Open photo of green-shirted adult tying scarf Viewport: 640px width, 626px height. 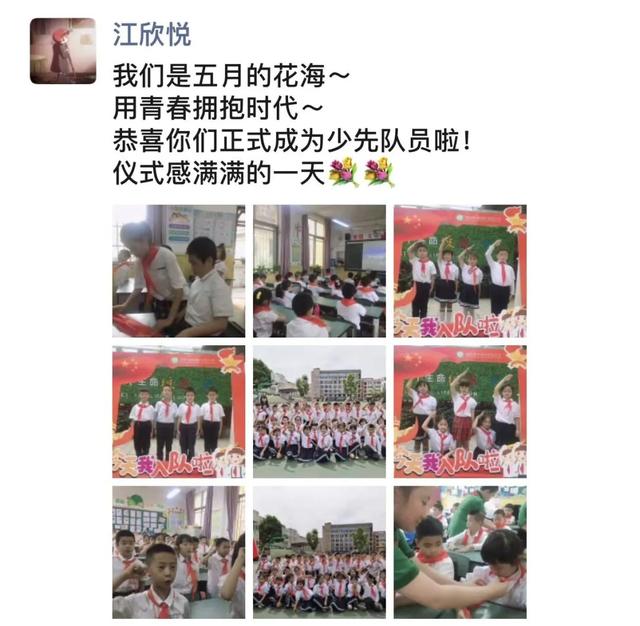click(460, 552)
